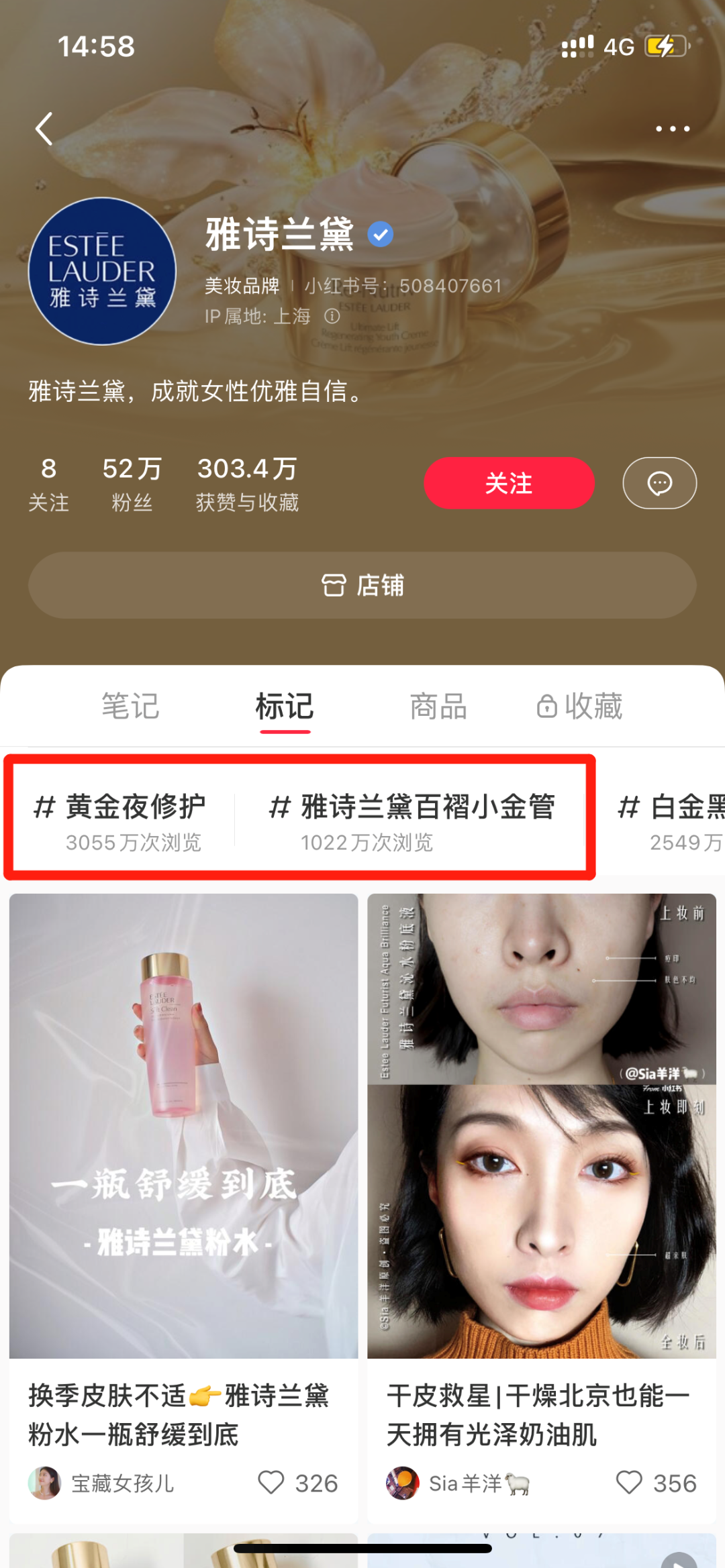This screenshot has height=1568, width=725.
Task: Go back using the top-left arrow
Action: click(44, 128)
